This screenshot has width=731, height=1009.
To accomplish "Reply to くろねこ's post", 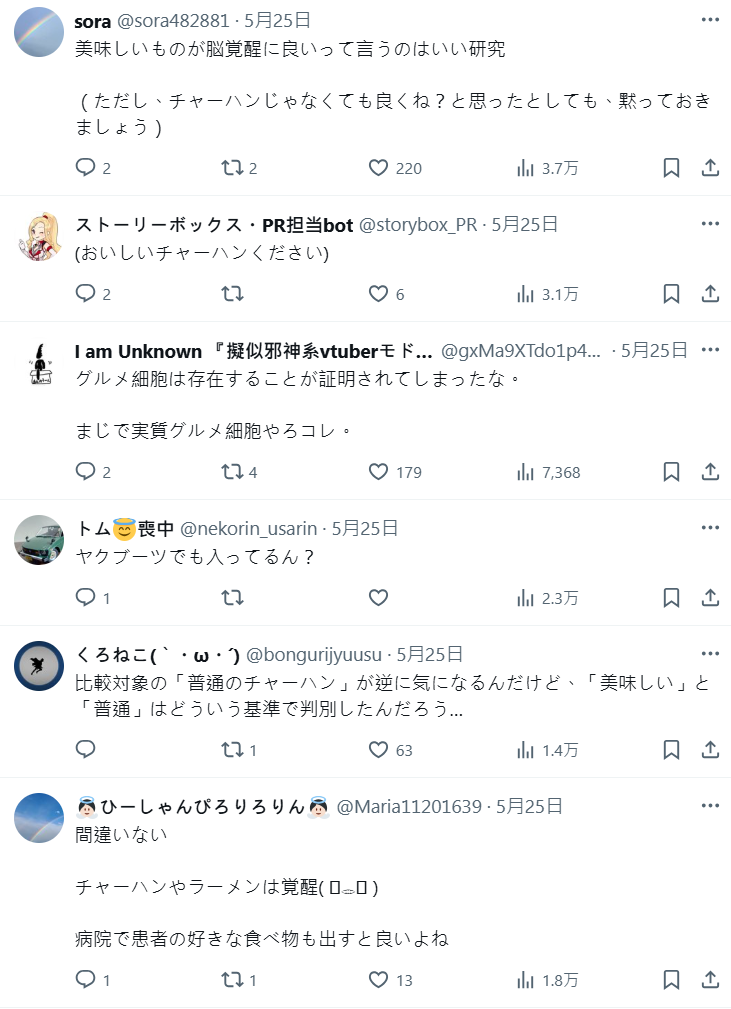I will [x=86, y=750].
